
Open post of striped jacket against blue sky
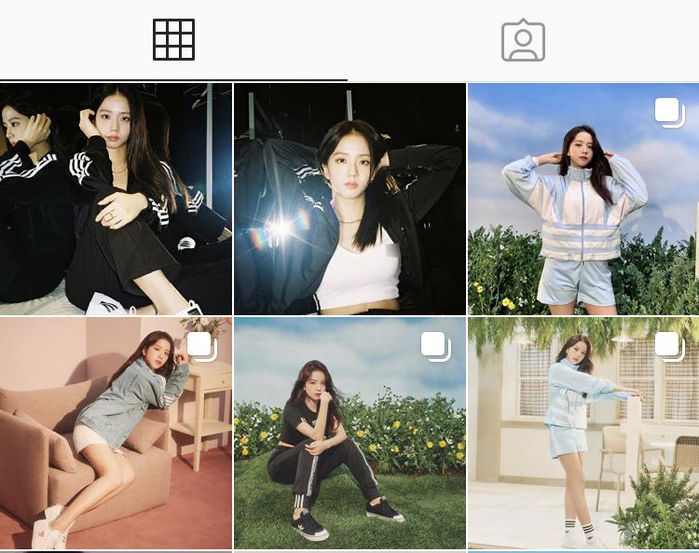click(x=583, y=199)
